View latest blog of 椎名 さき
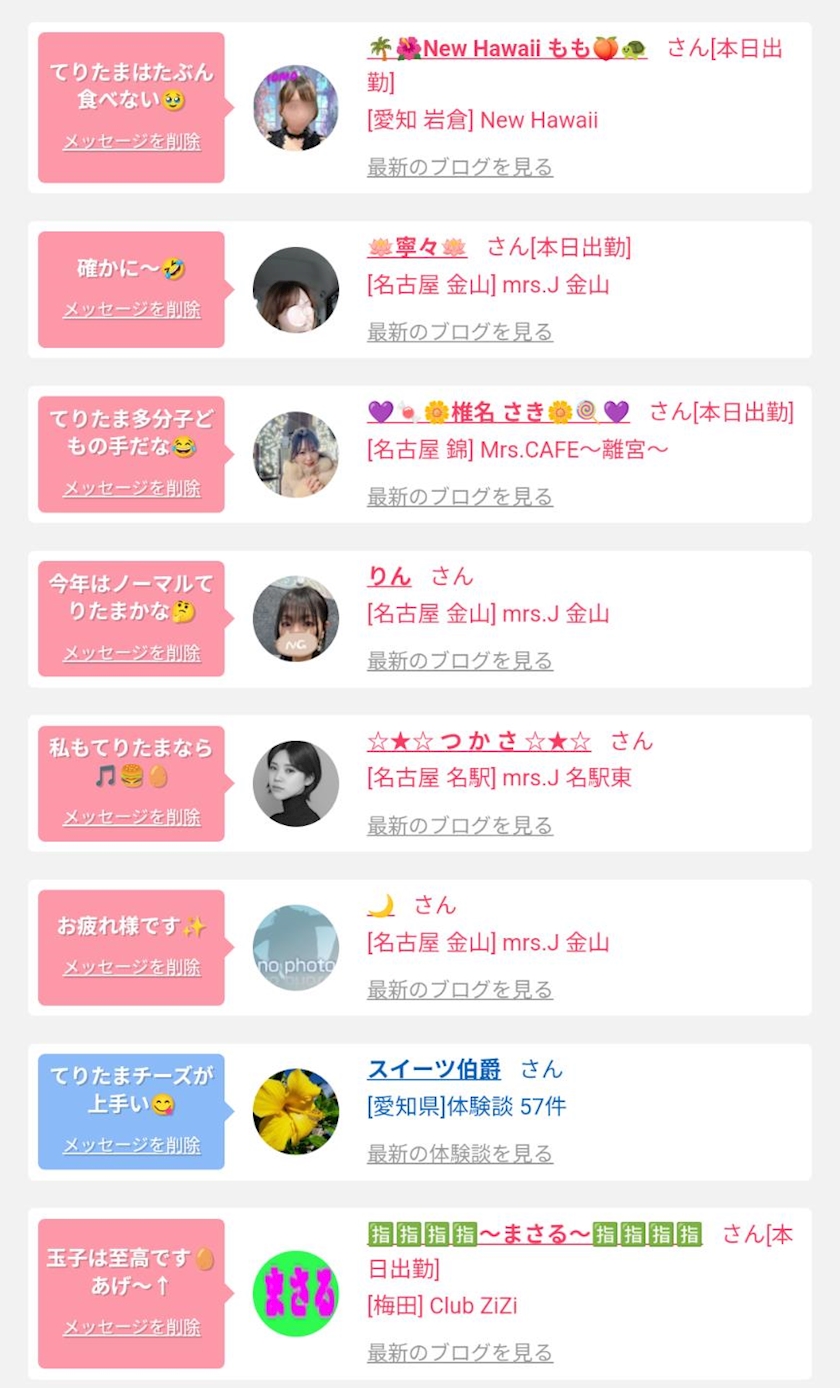The image size is (840, 1388). coord(460,496)
